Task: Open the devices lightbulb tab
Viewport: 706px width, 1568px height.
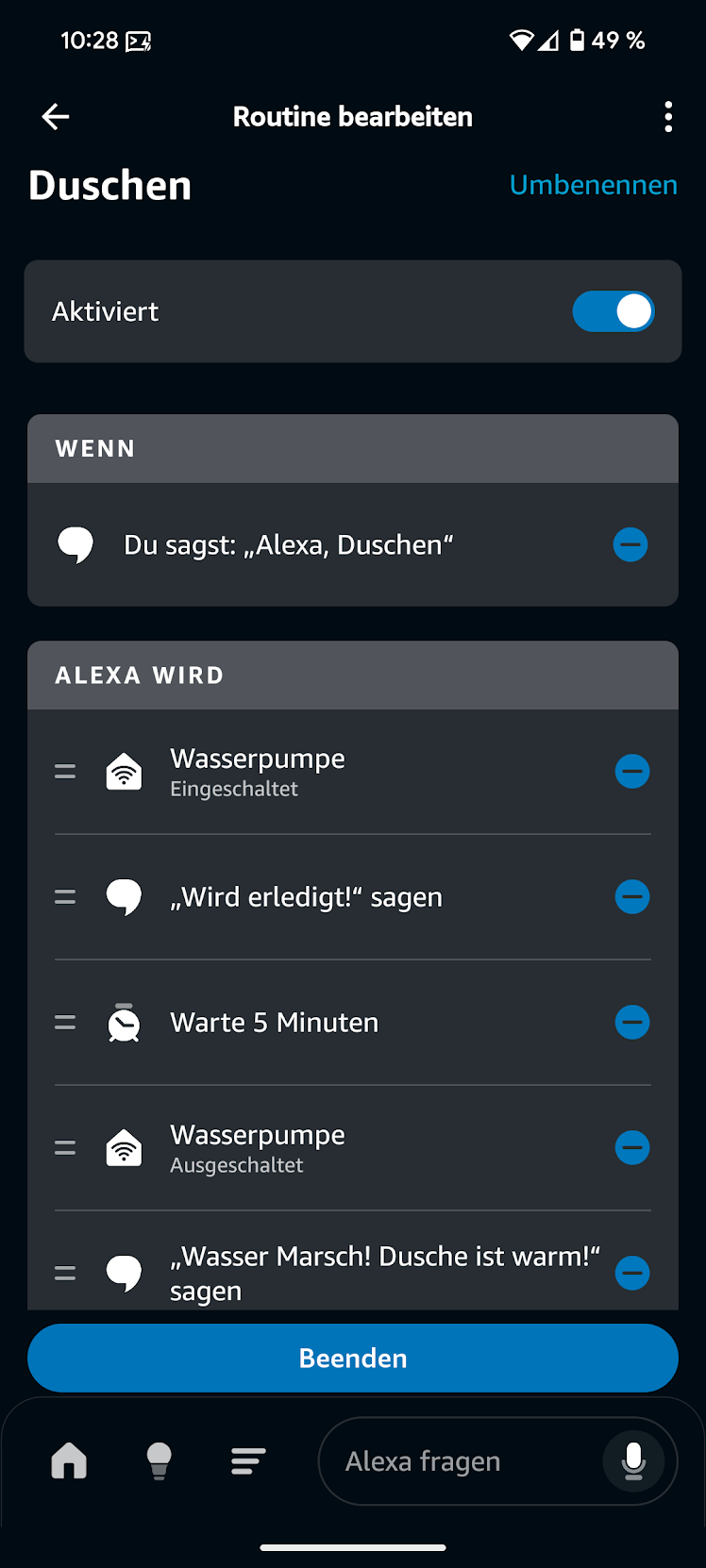Action: pos(160,1461)
